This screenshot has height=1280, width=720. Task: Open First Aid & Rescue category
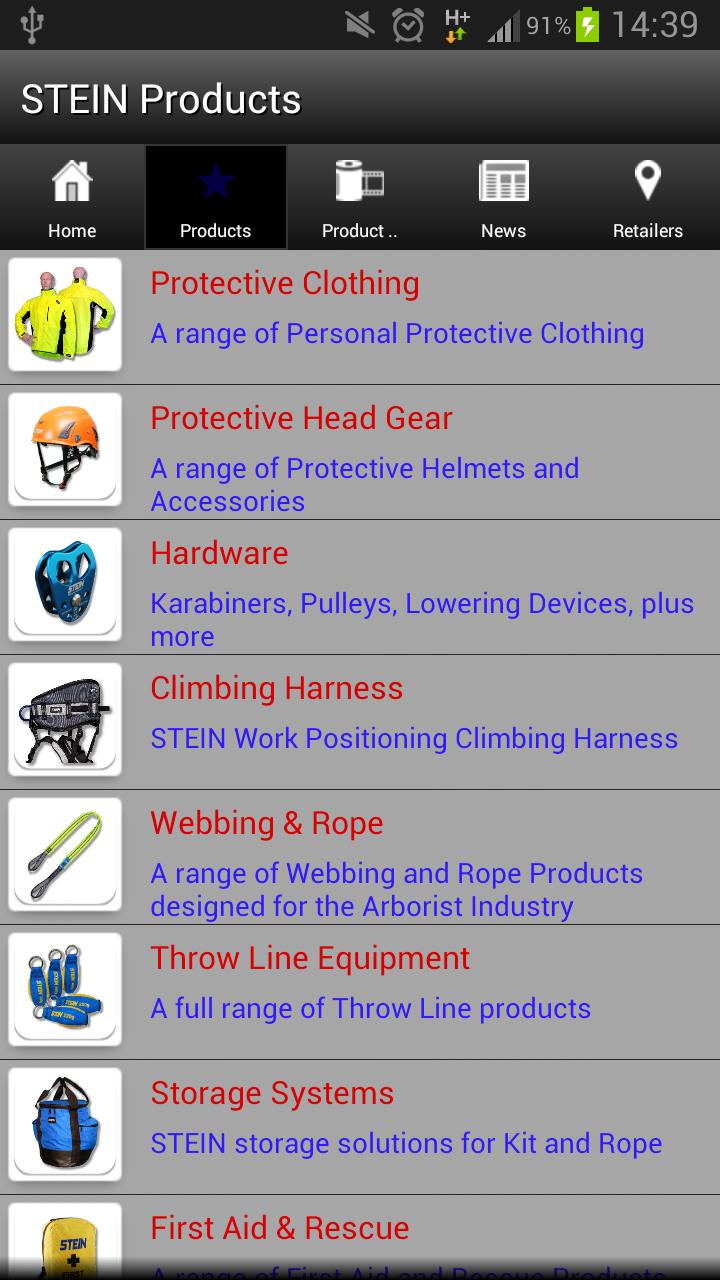[360, 1236]
